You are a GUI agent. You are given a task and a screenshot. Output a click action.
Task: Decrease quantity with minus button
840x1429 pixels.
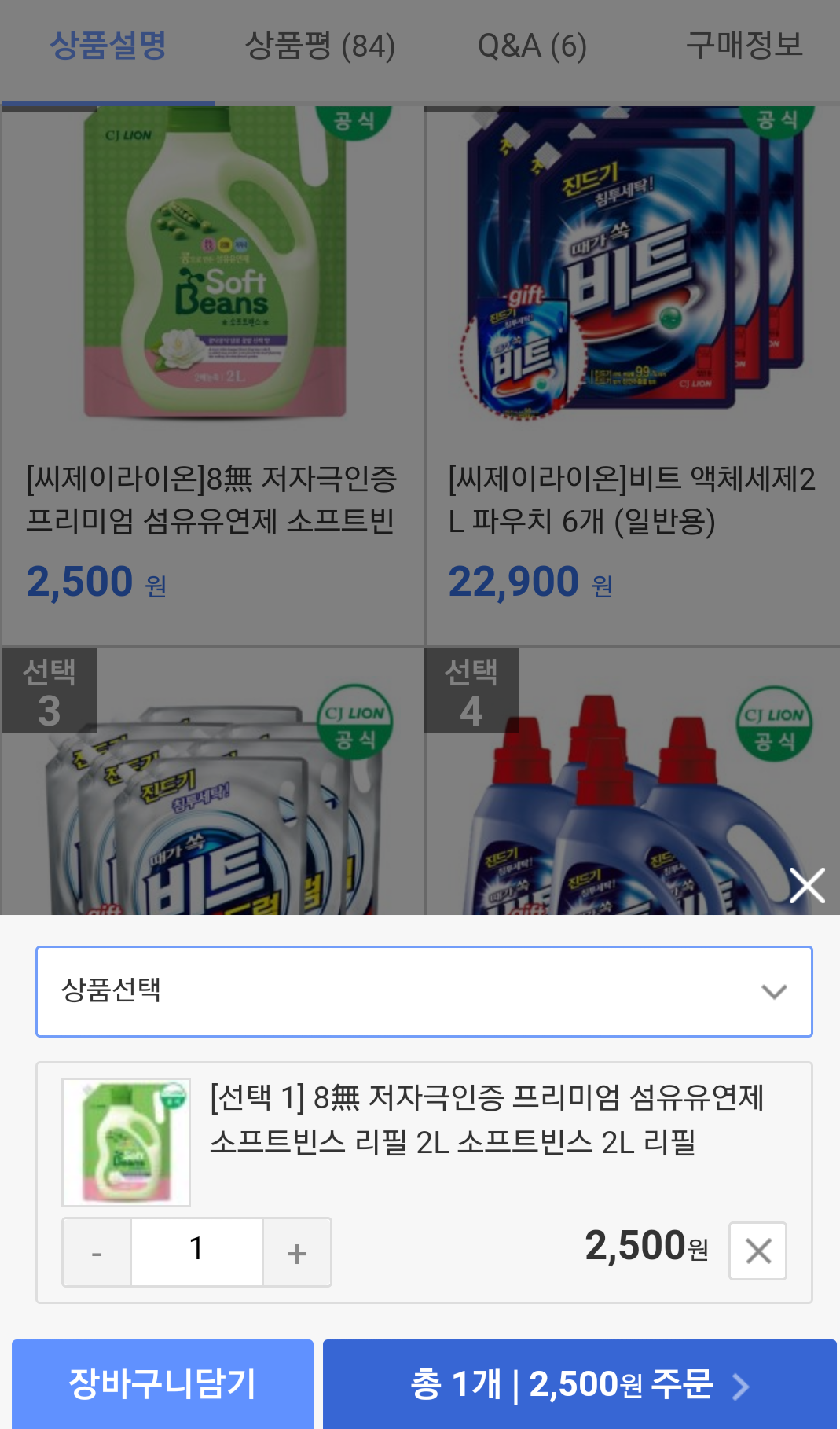click(97, 1252)
